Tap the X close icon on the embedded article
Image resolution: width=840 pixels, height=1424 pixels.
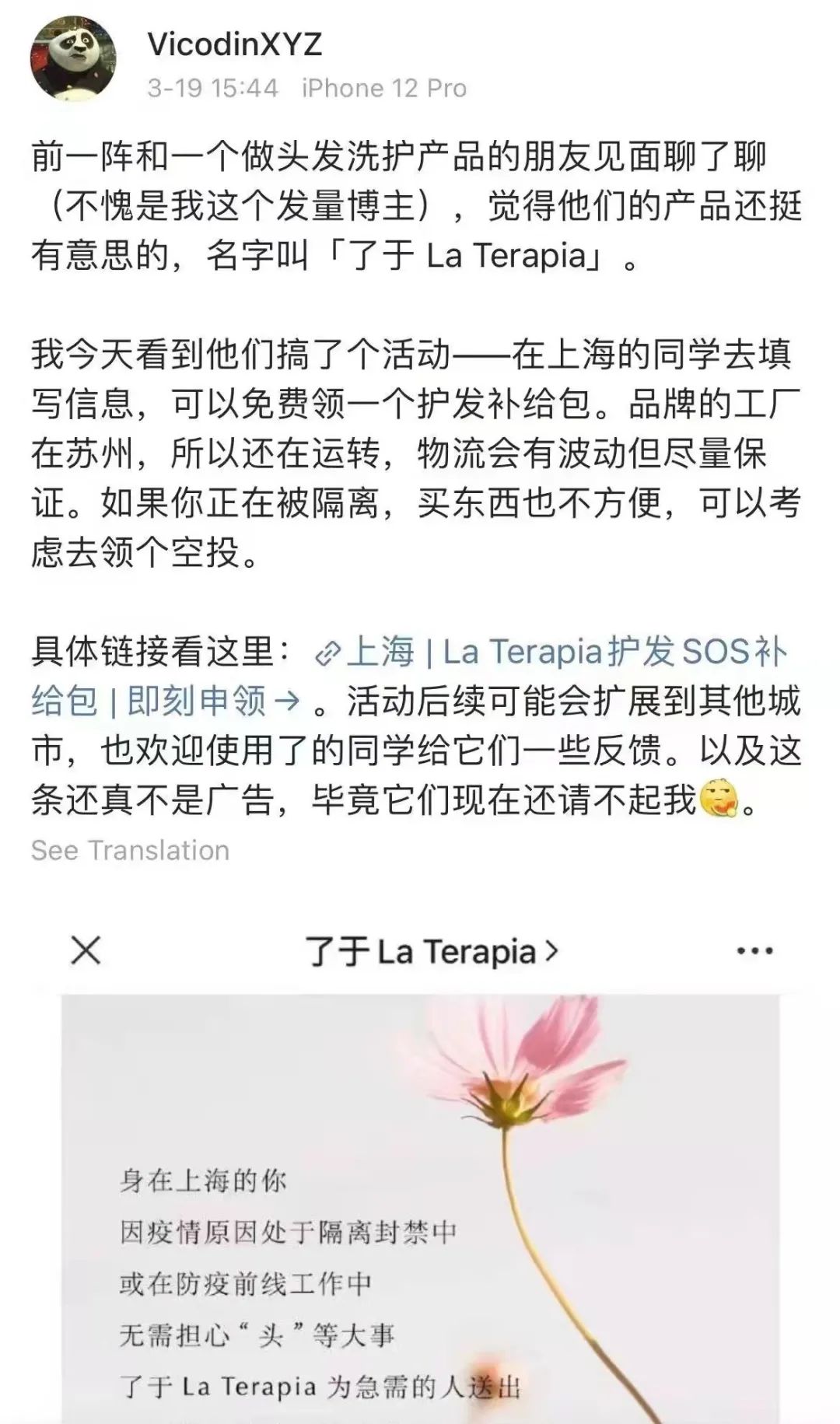[x=86, y=950]
